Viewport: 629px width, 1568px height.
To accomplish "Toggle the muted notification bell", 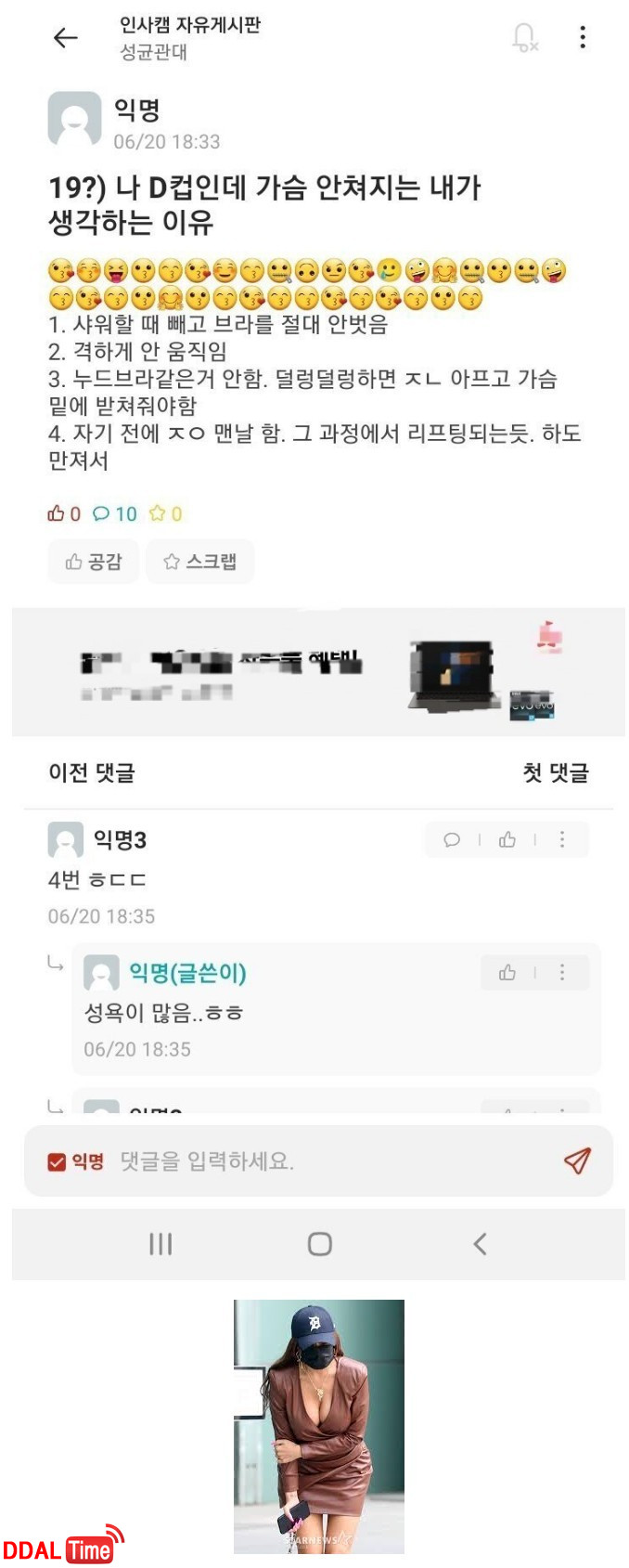I will click(524, 37).
